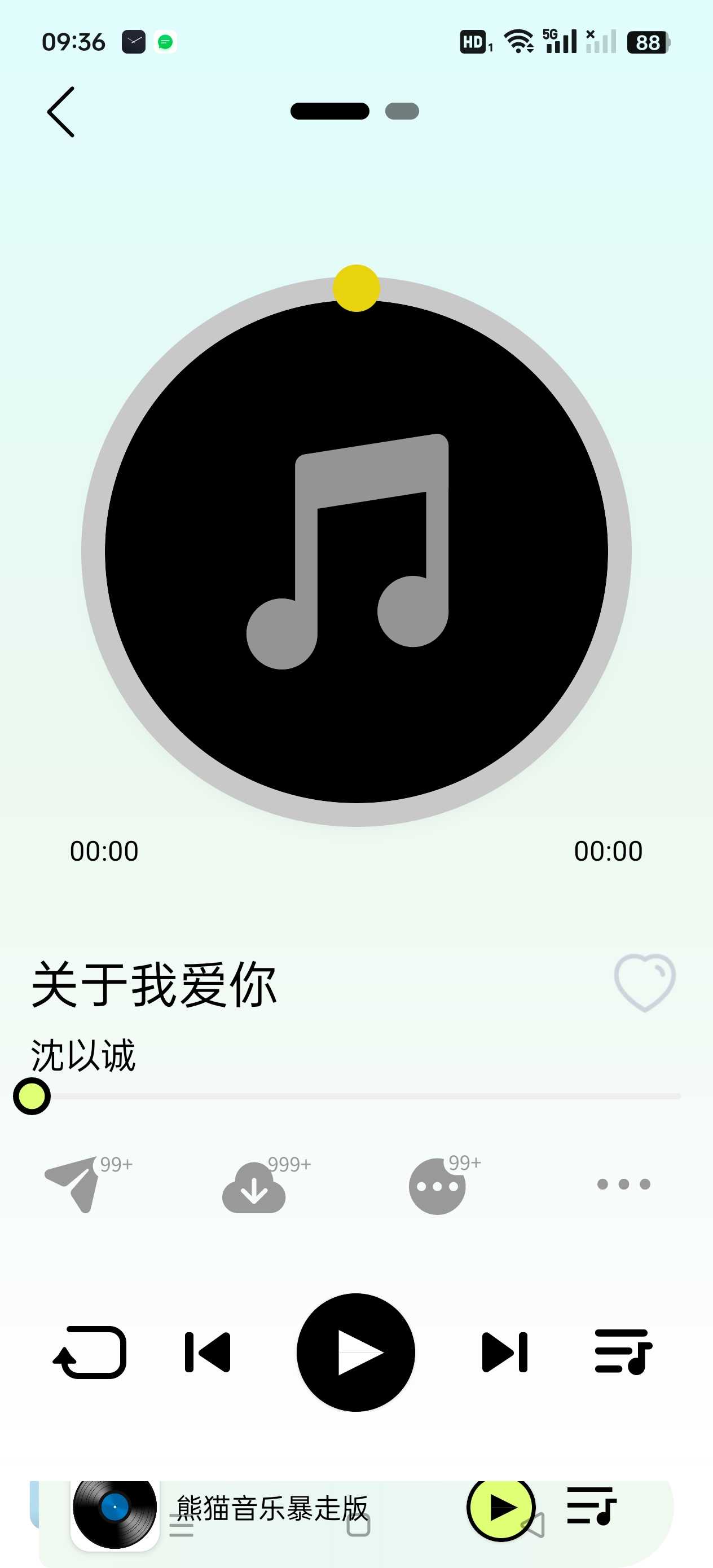Play from the 熊猫音乐暴走版 mini bar
Screen dimensions: 713x1568
point(500,1507)
